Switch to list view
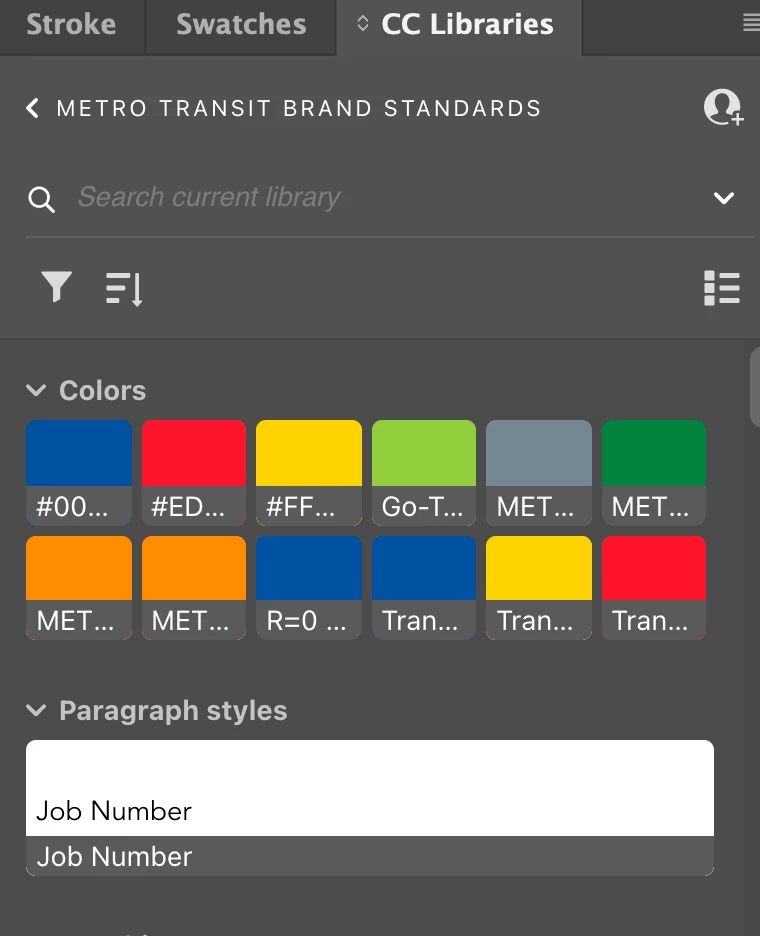 pos(722,288)
